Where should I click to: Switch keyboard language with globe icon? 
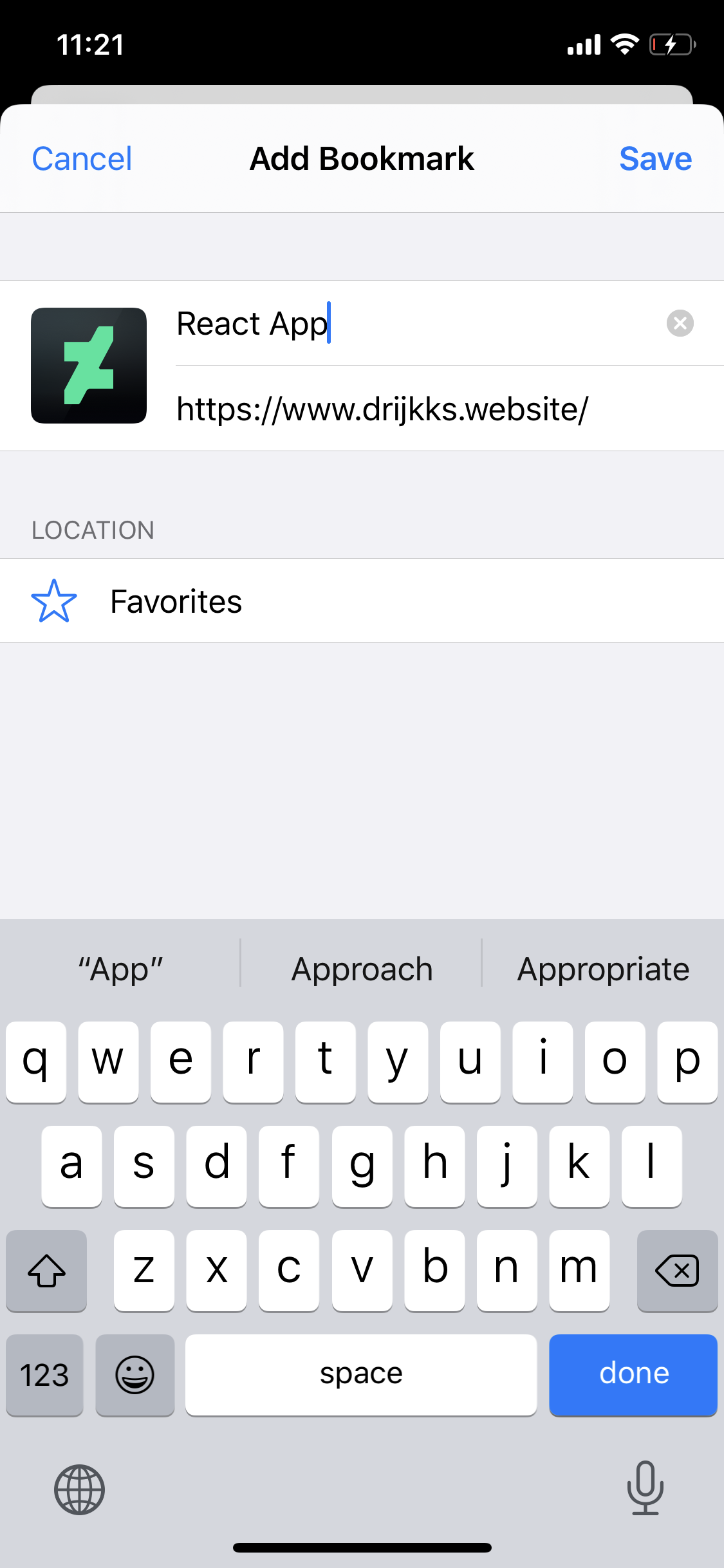[79, 1489]
